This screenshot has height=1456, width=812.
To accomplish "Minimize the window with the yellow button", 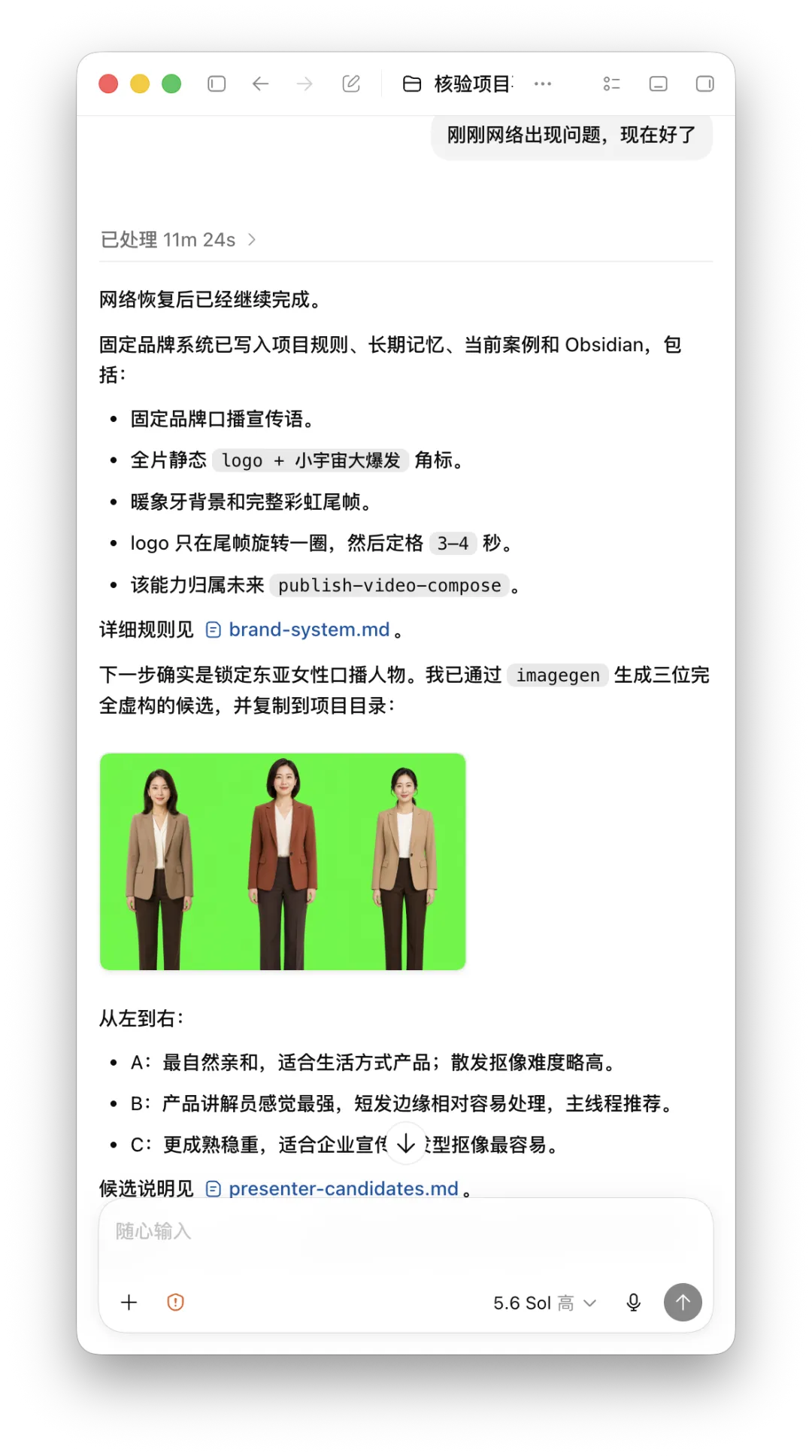I will click(x=140, y=83).
